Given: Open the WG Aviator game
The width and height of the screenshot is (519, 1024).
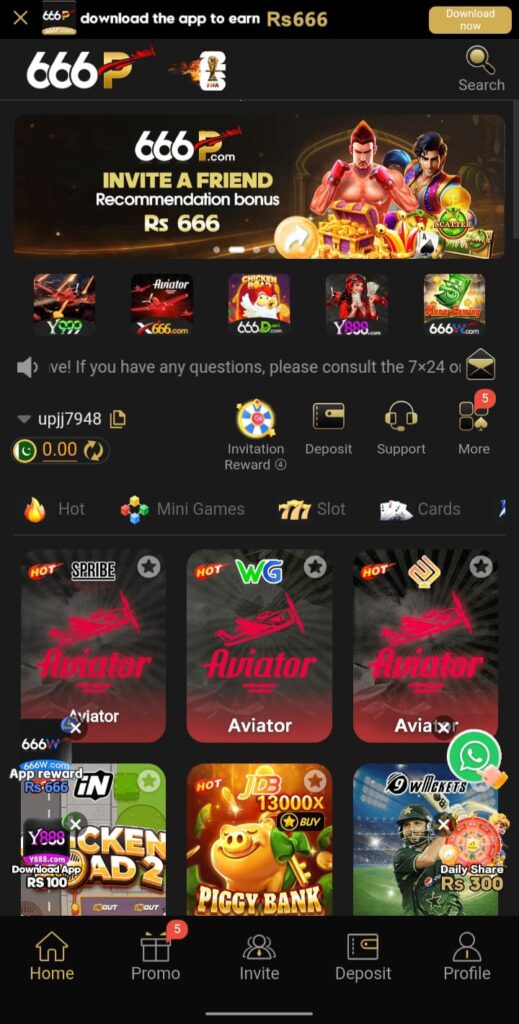Looking at the screenshot, I should pyautogui.click(x=259, y=645).
